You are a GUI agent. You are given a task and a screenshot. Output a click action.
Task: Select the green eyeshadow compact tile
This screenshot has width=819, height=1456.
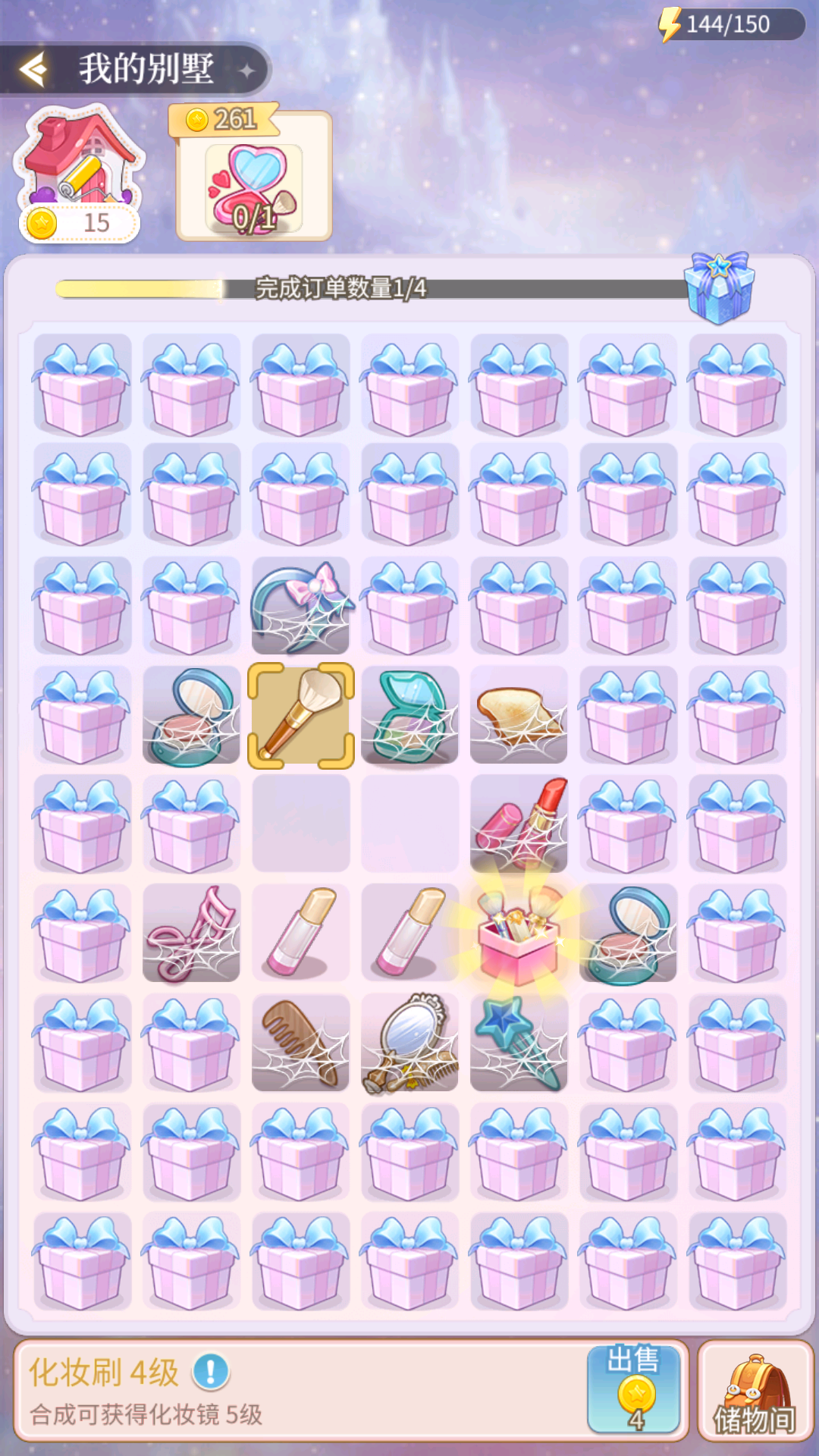(x=409, y=716)
